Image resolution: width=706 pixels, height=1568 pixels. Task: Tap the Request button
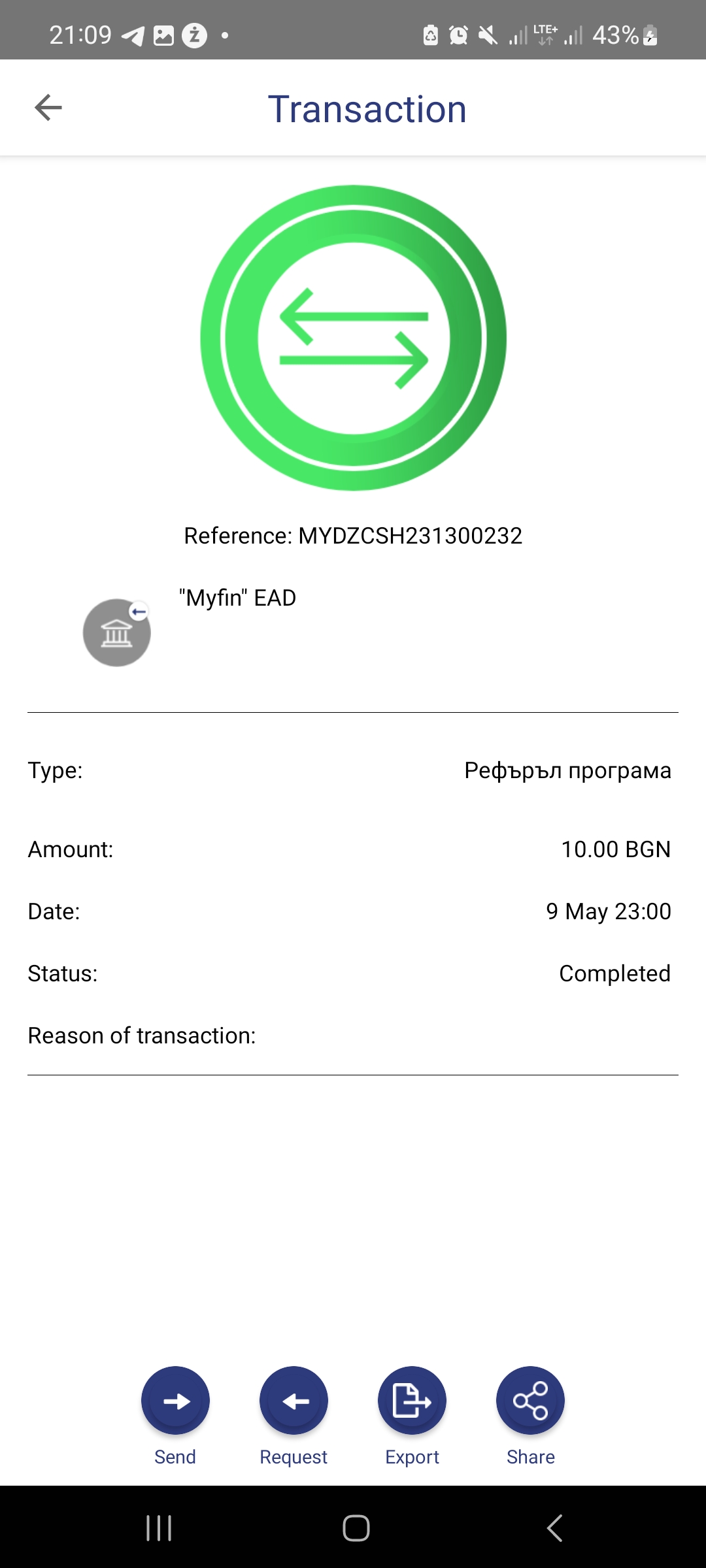pos(294,1401)
